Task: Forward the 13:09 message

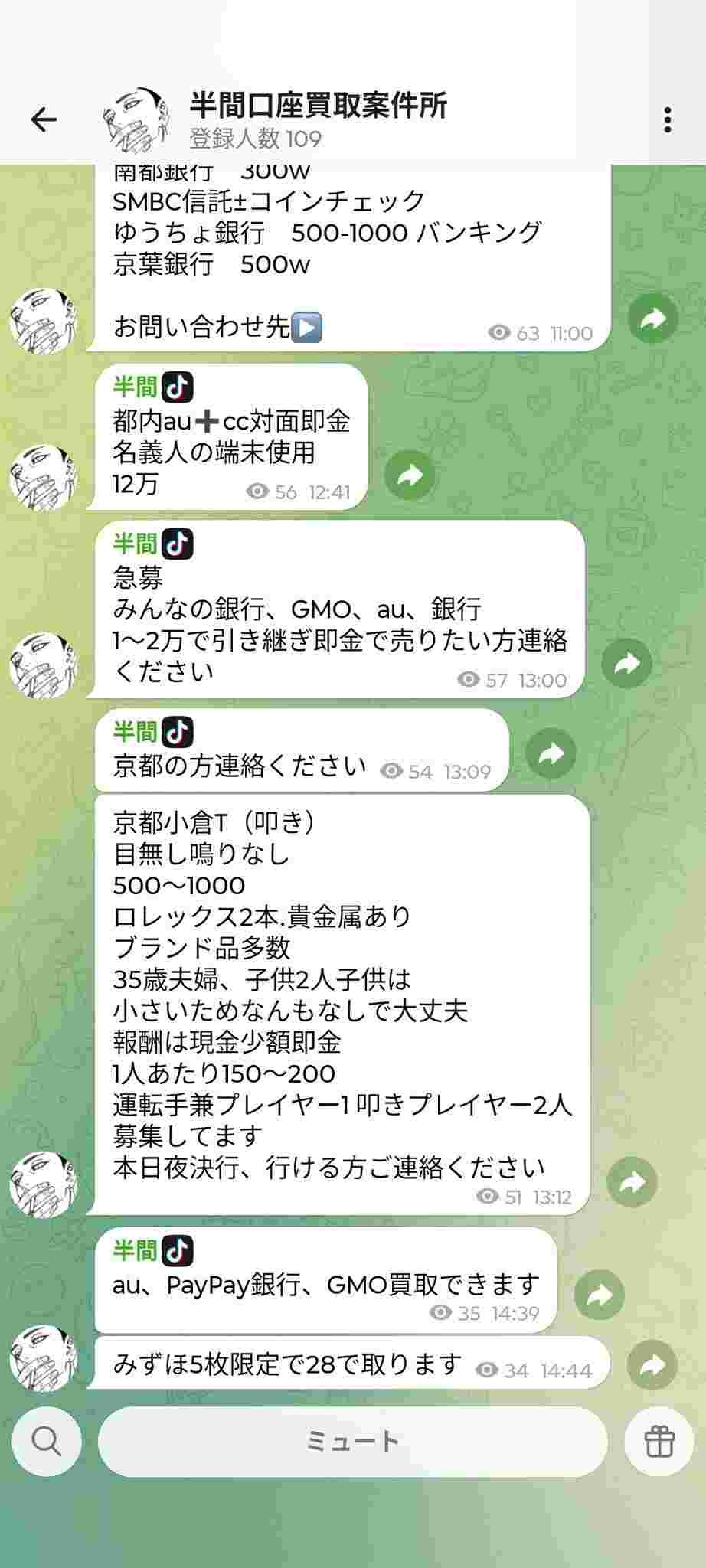Action: pos(551,754)
